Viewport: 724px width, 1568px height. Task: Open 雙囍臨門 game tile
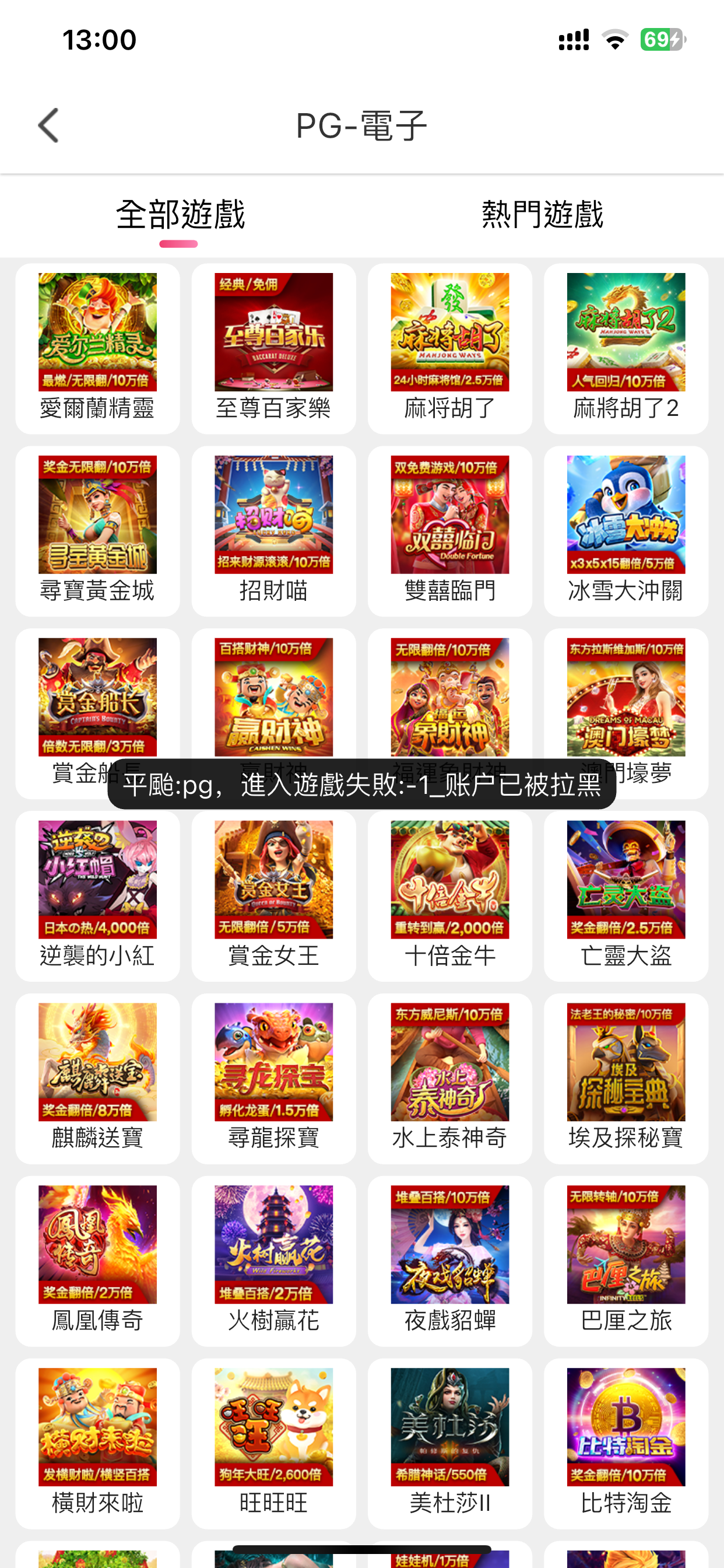click(449, 530)
